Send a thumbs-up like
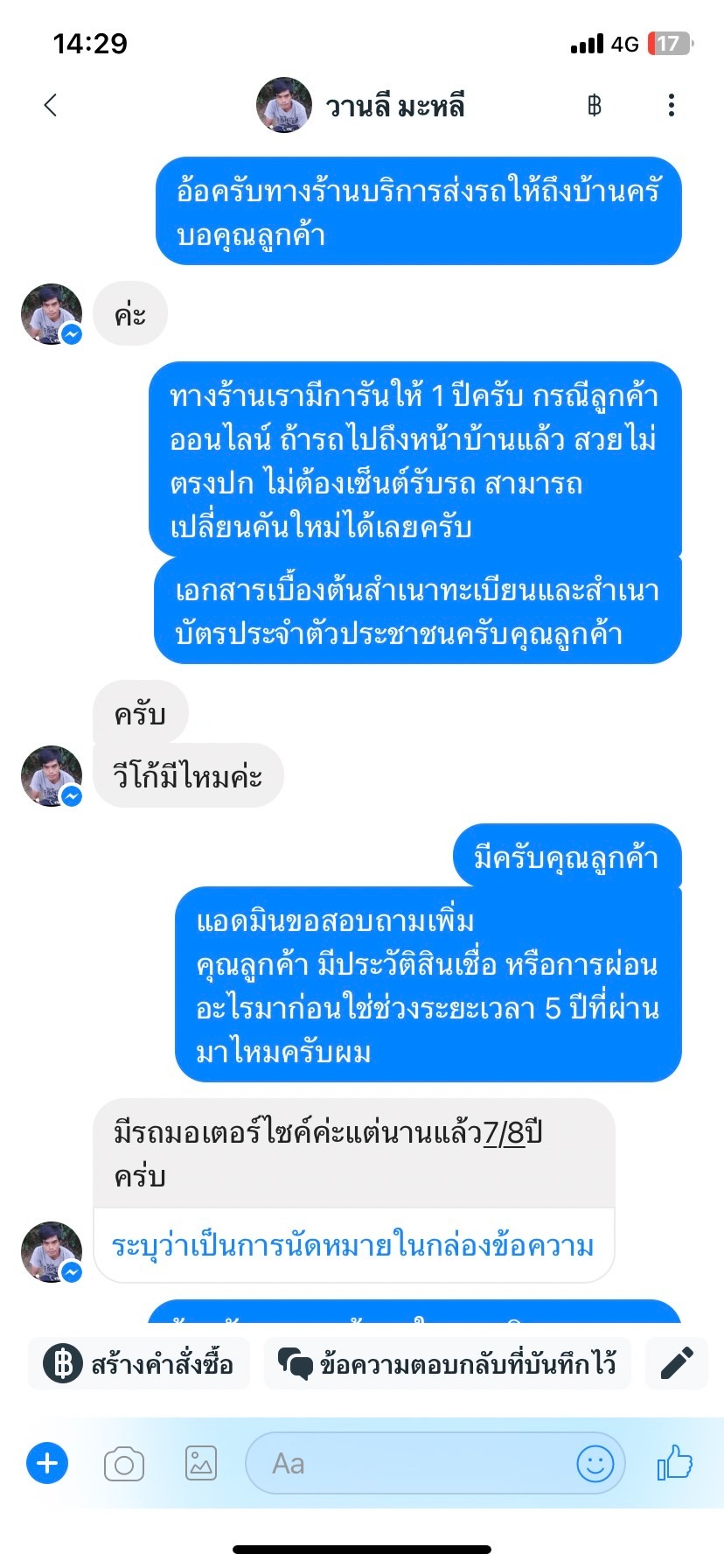Image resolution: width=724 pixels, height=1568 pixels. (x=674, y=1462)
